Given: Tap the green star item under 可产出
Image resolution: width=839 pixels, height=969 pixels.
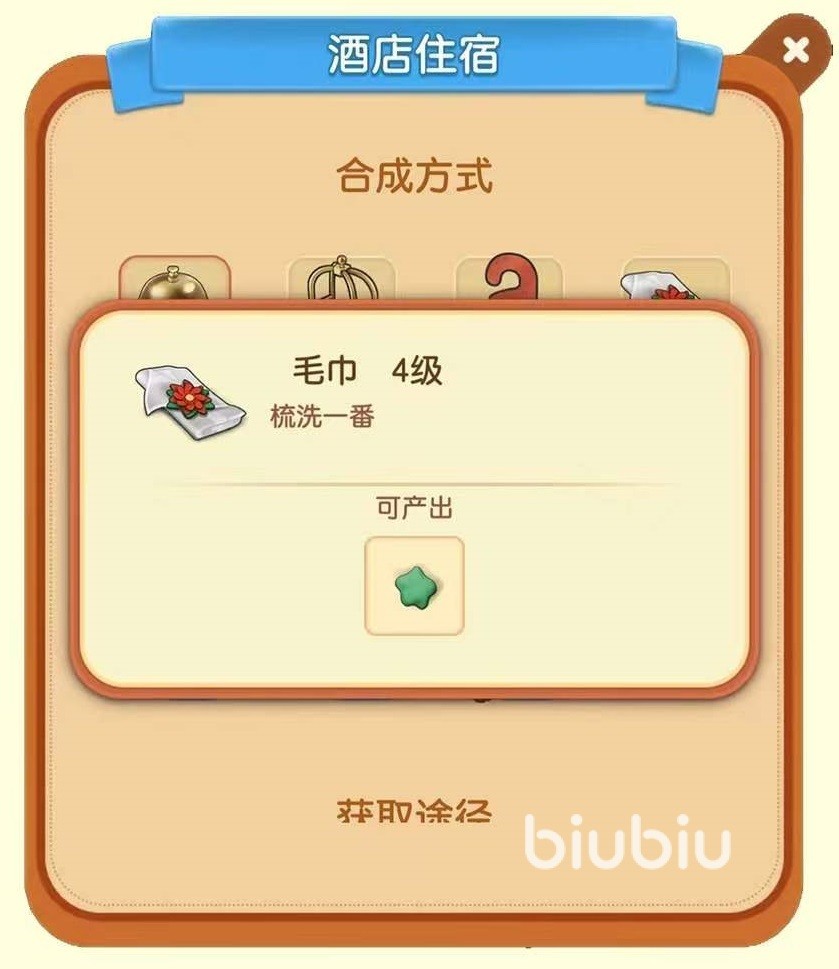Looking at the screenshot, I should [x=414, y=585].
